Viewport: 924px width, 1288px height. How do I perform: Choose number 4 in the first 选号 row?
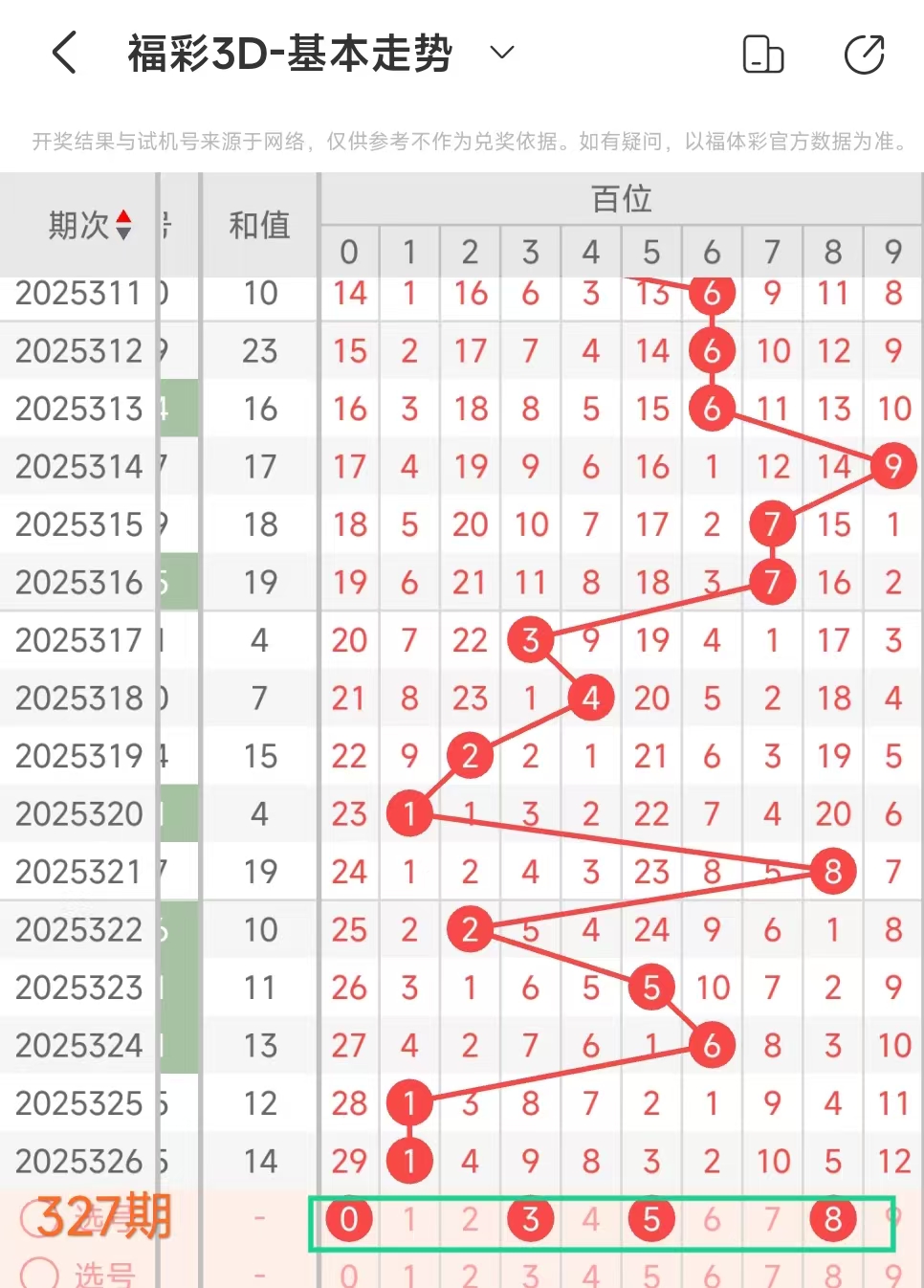click(591, 1219)
